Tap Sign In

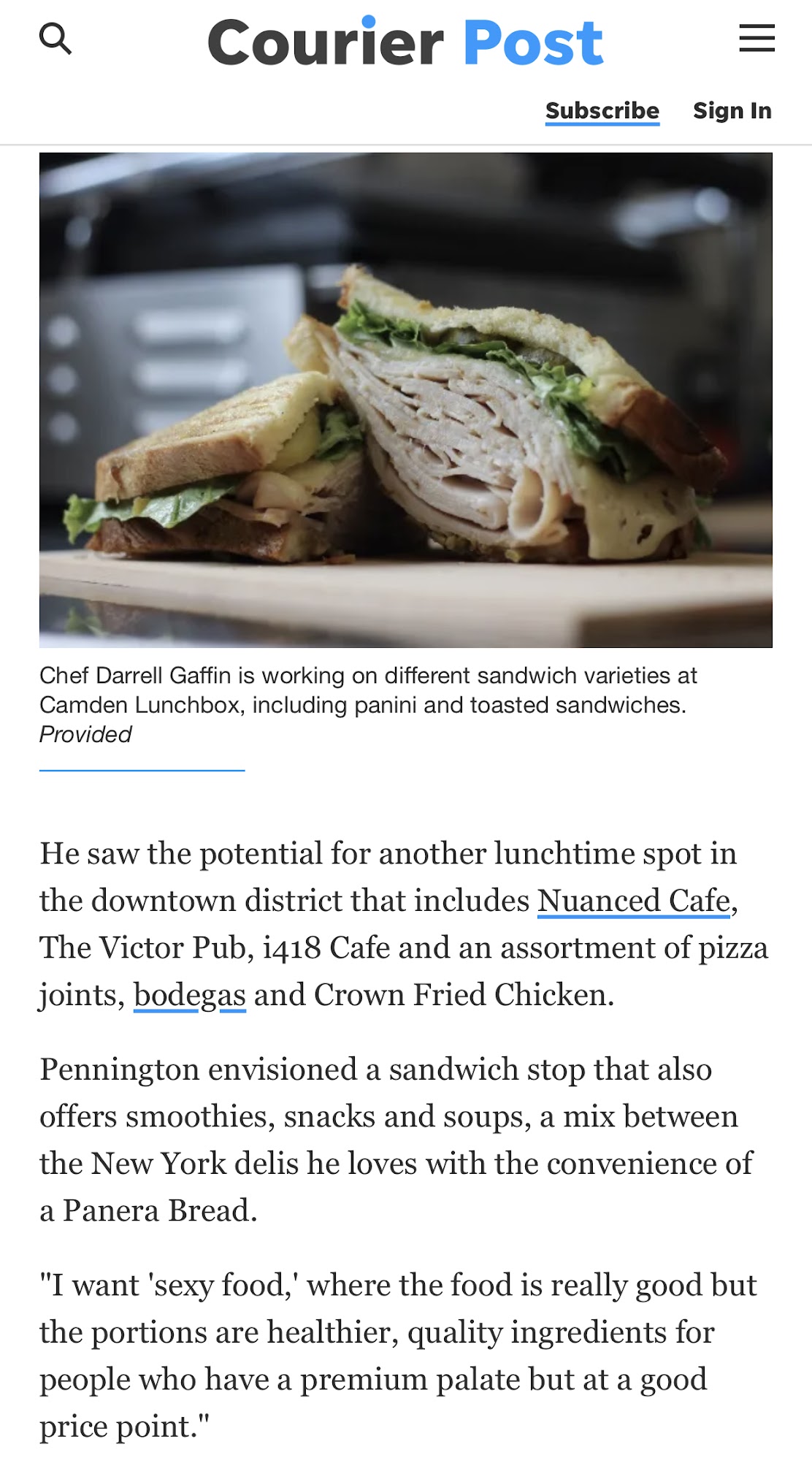(x=732, y=110)
